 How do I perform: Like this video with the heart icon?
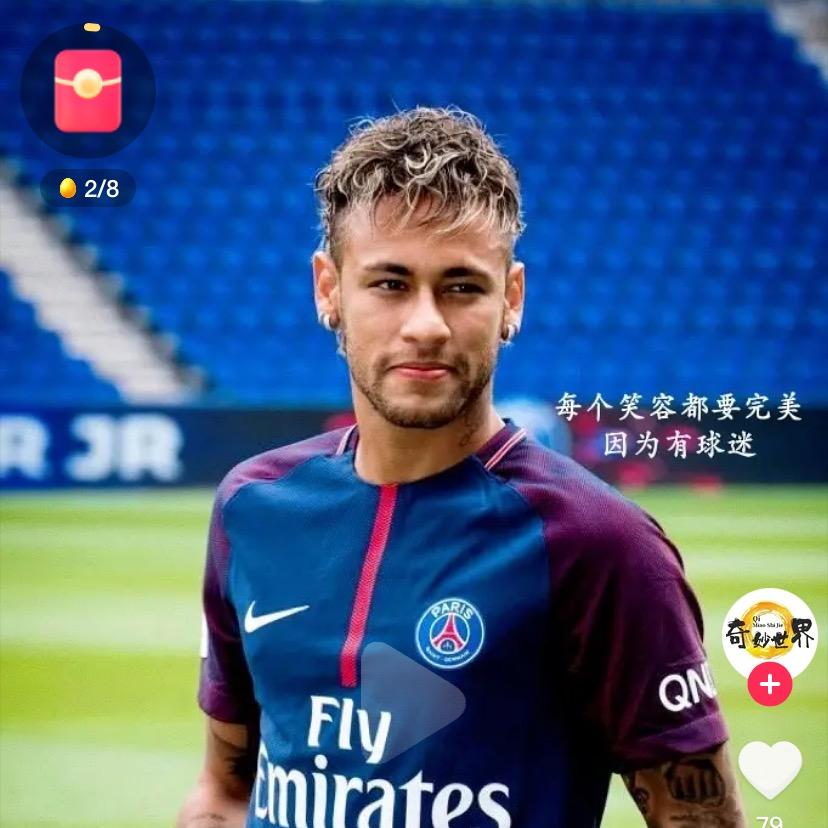tap(769, 768)
